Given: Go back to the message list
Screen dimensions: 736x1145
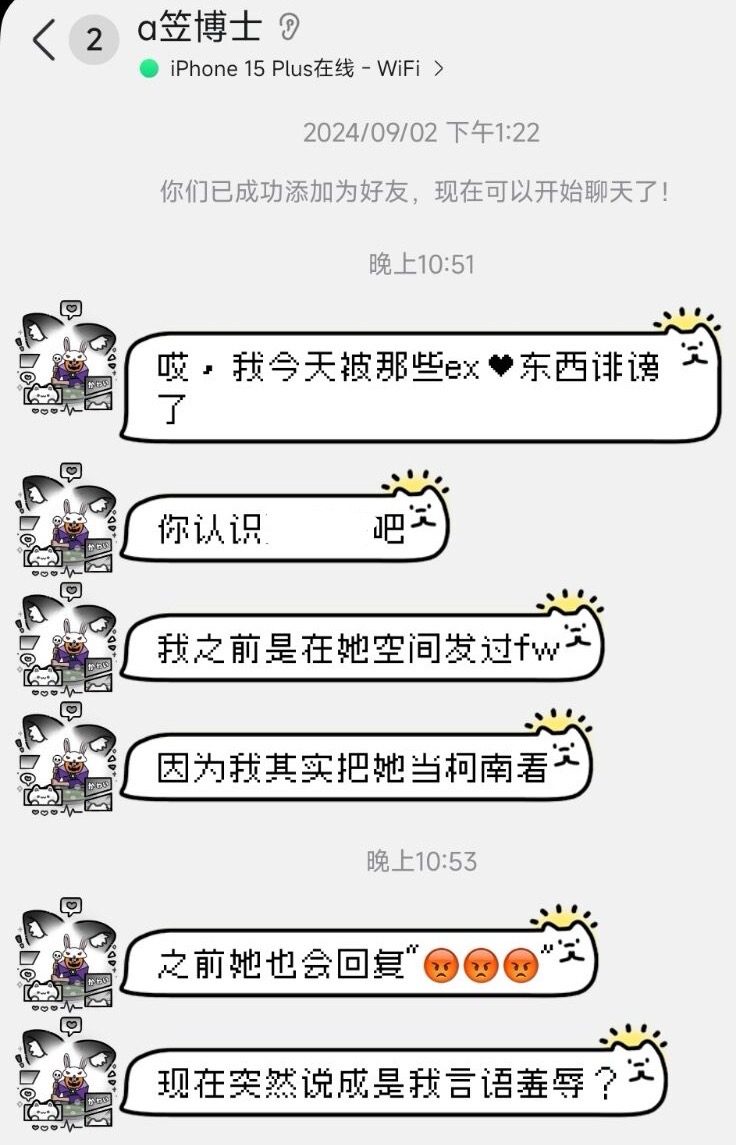Looking at the screenshot, I should [x=45, y=41].
